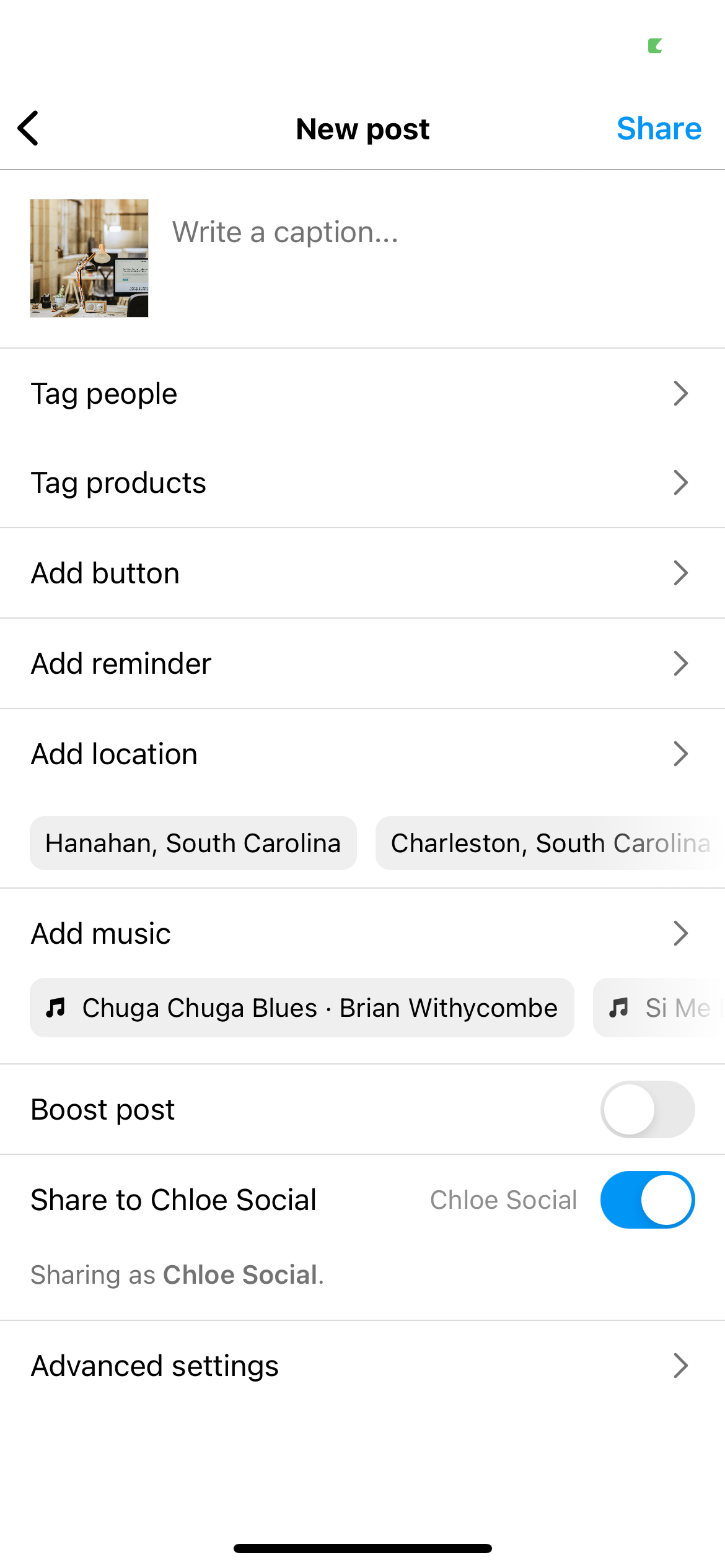Go back from the New post screen
This screenshot has height=1568, width=725.
29,128
